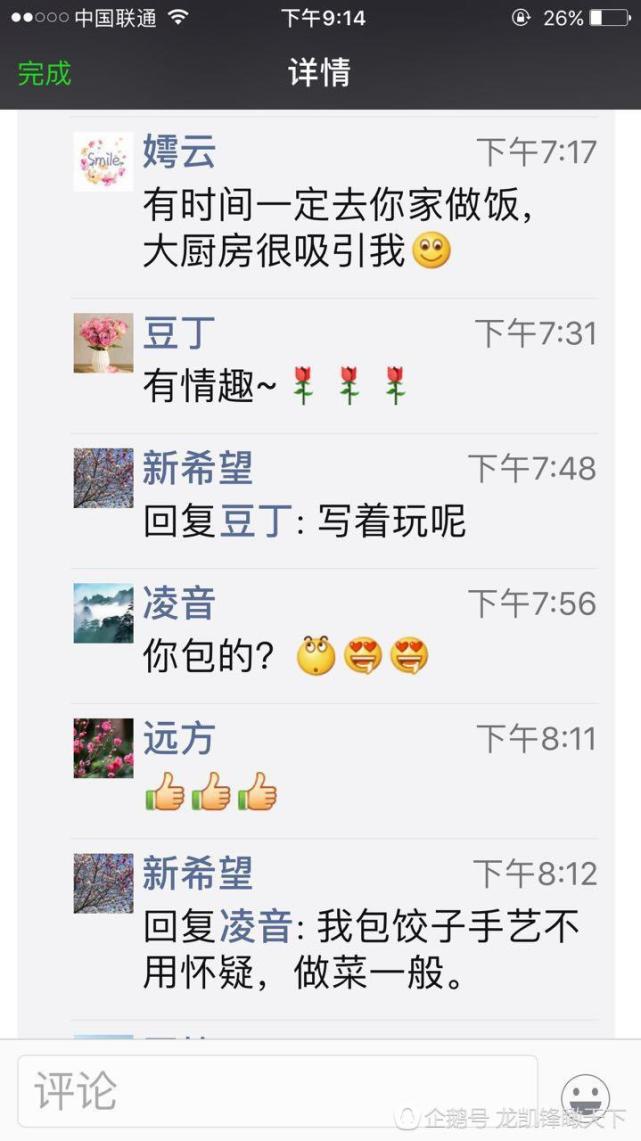641x1141 pixels.
Task: Tap 新希望 name at the 下午7:48 comment
Action: pyautogui.click(x=197, y=468)
